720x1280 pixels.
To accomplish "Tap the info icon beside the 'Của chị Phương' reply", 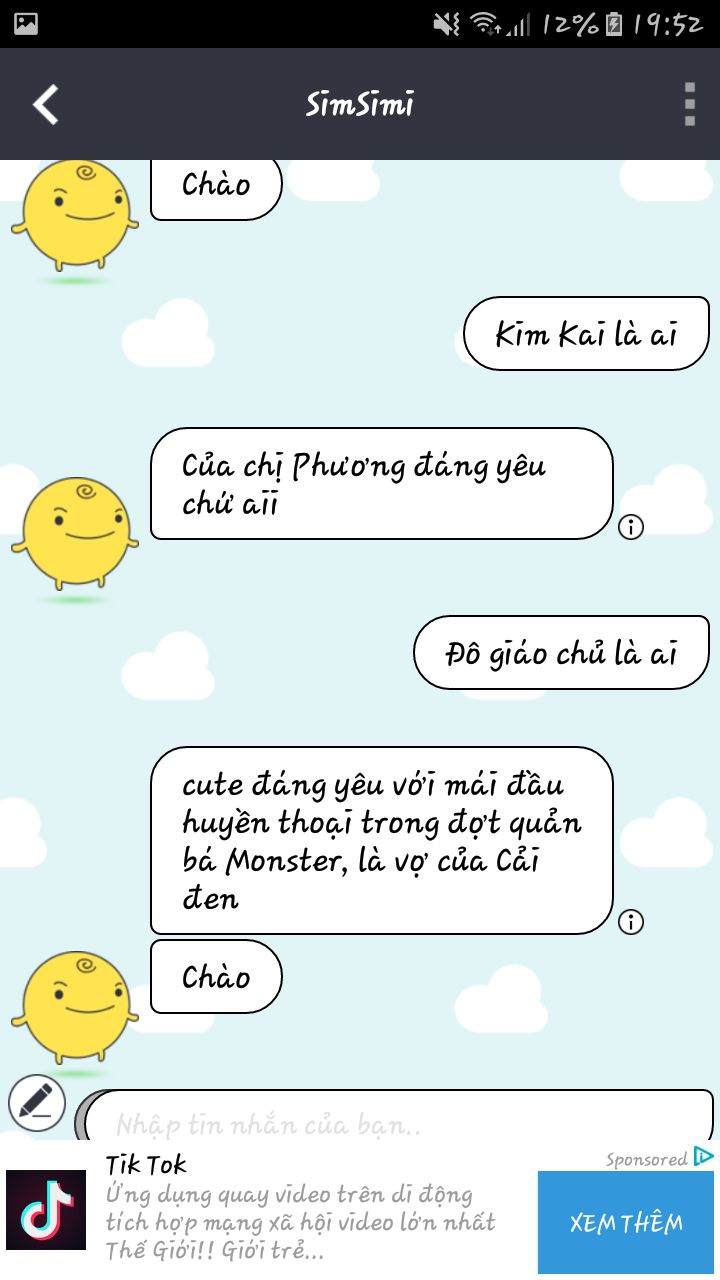I will point(631,527).
